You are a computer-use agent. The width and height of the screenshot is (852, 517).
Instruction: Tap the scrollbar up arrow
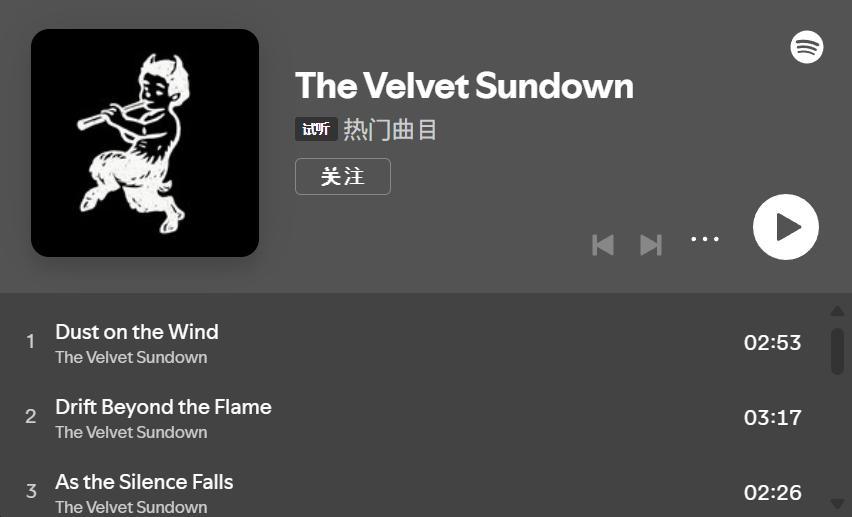pos(838,311)
